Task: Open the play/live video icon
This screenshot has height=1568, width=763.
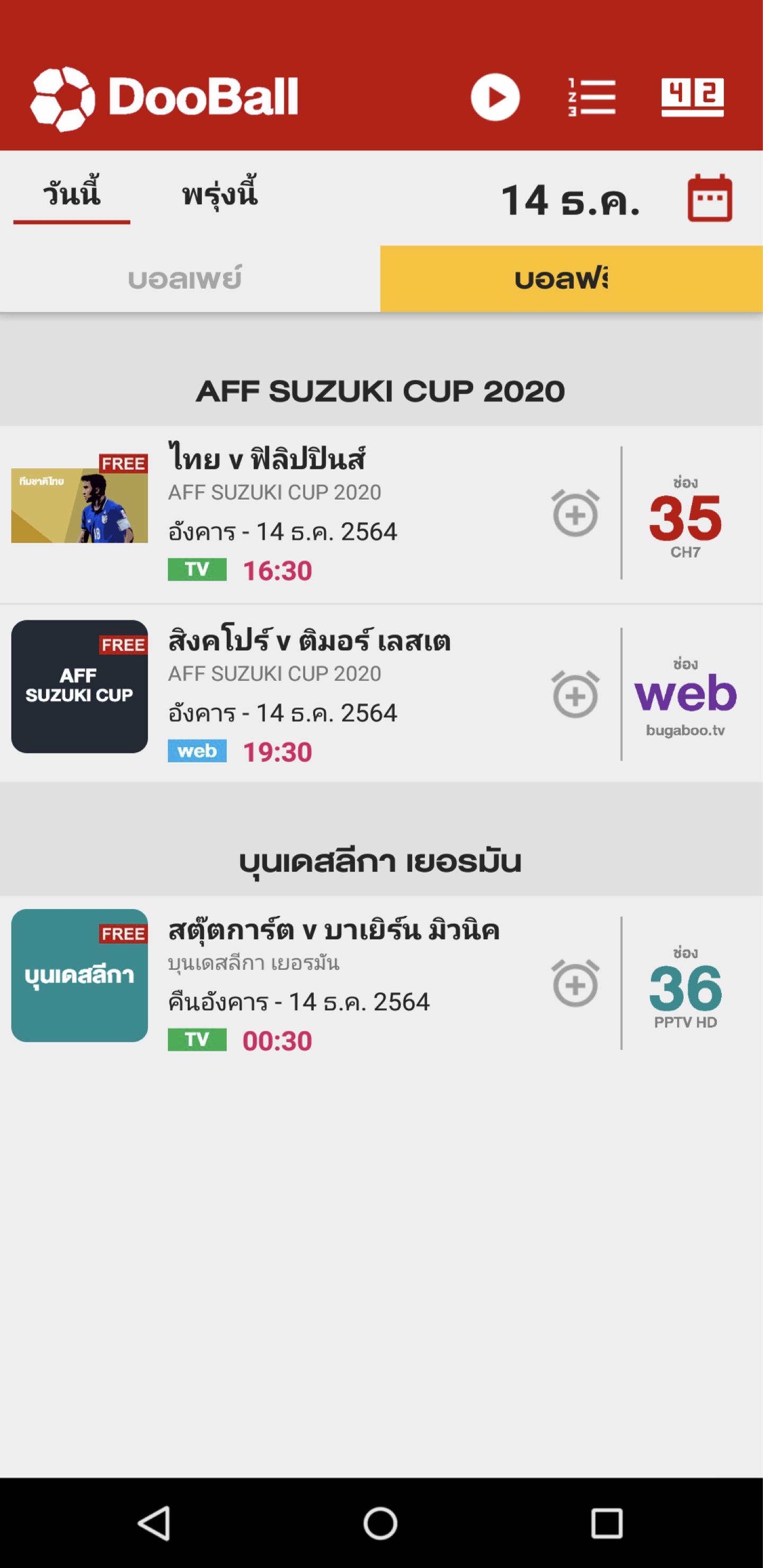Action: pos(494,97)
